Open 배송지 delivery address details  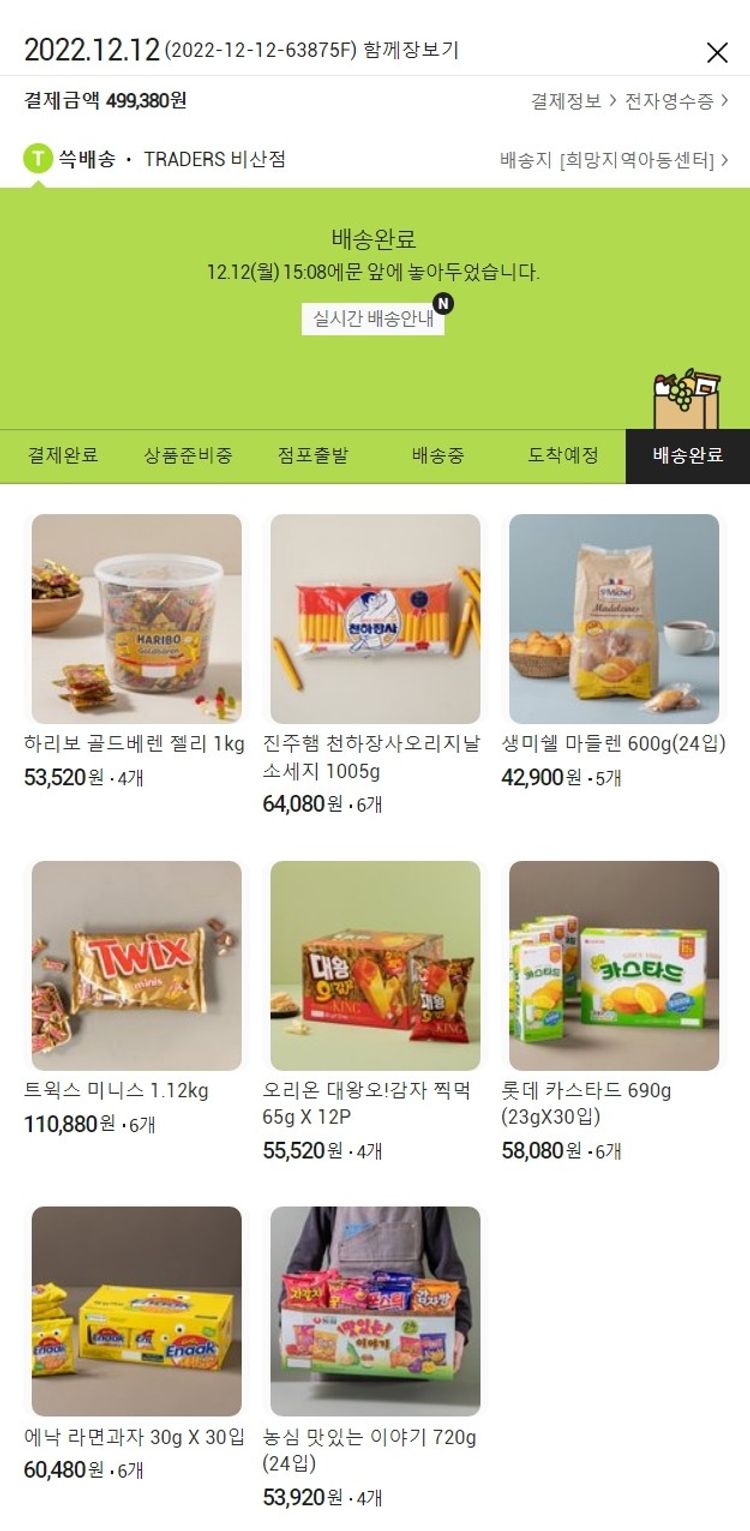pos(614,160)
